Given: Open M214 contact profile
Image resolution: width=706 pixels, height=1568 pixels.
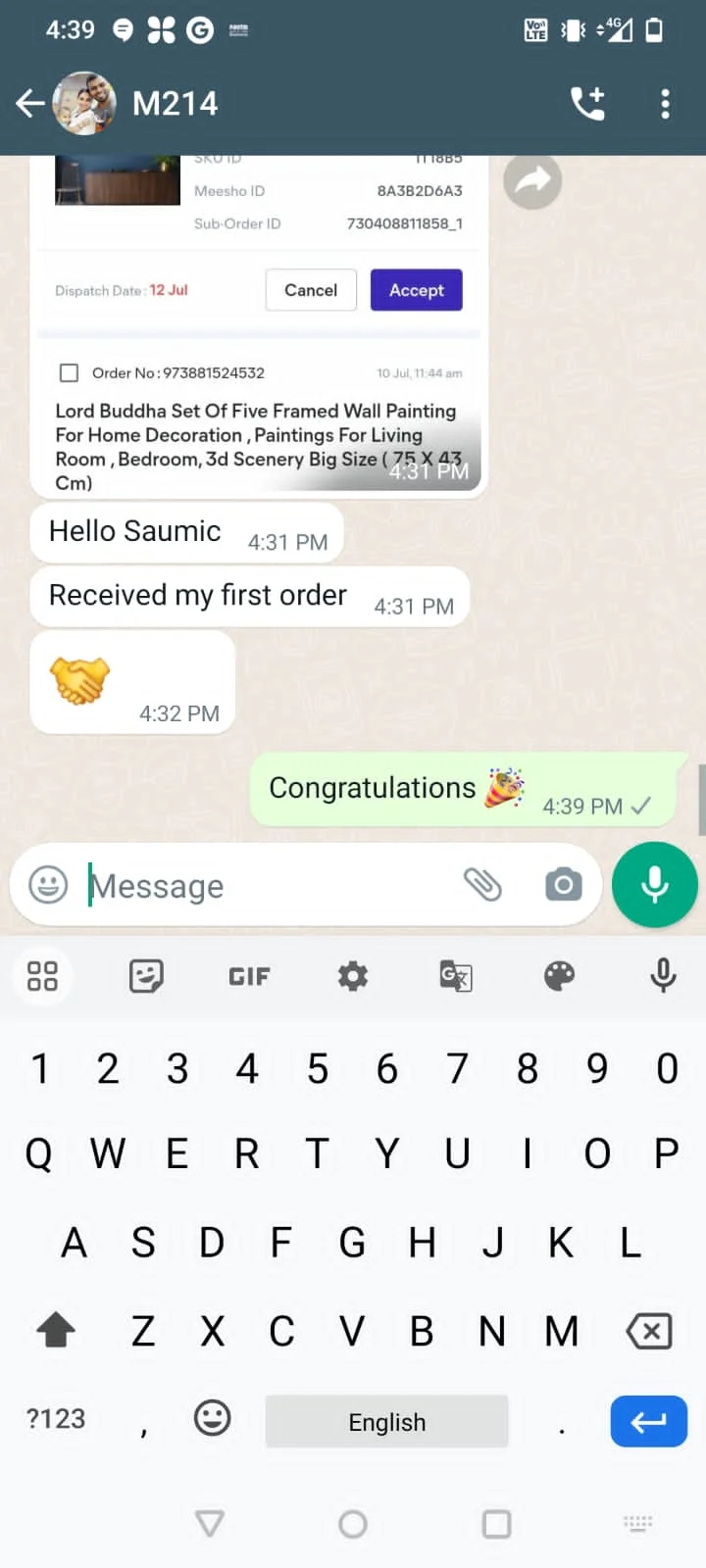Looking at the screenshot, I should click(175, 103).
